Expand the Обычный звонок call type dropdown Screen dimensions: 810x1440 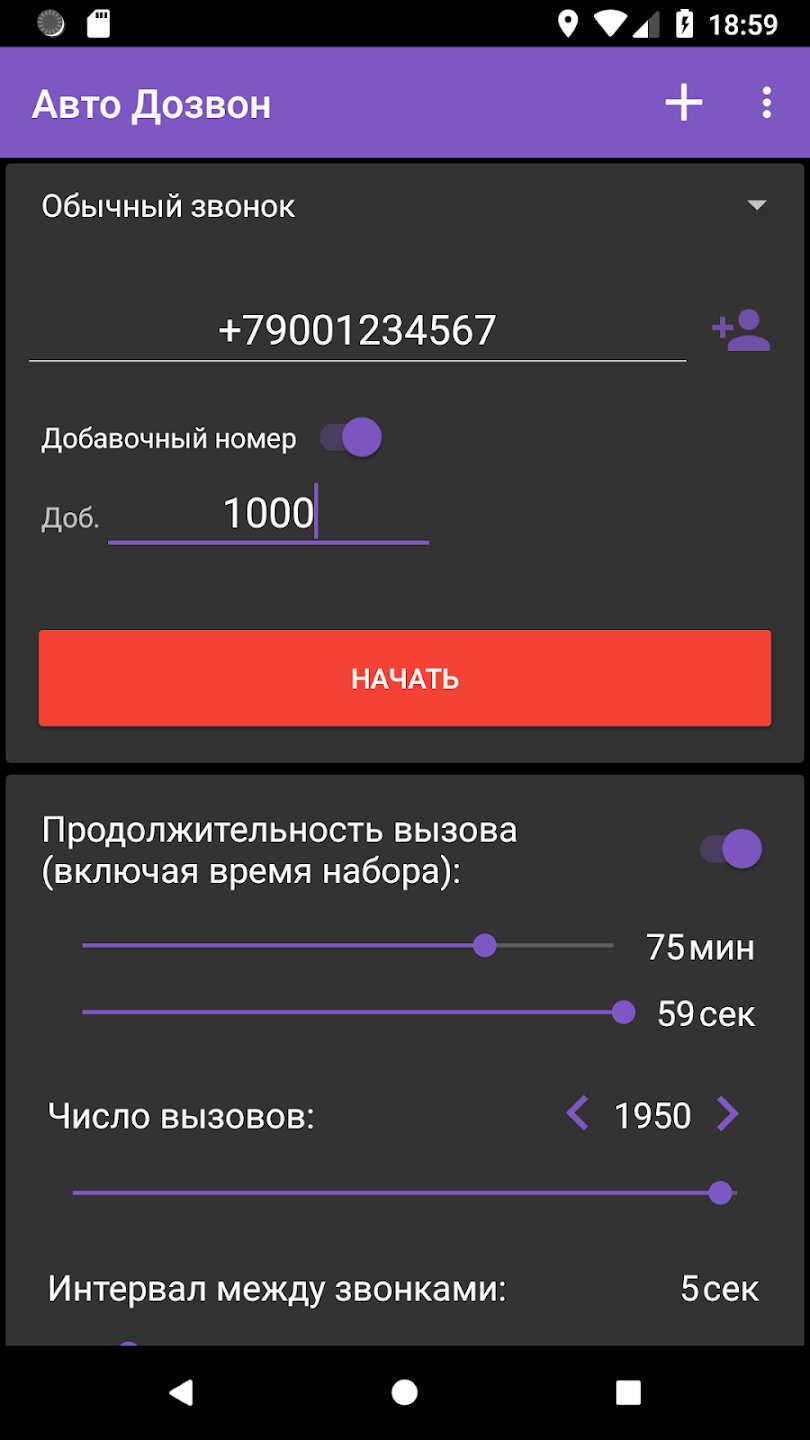(x=405, y=206)
